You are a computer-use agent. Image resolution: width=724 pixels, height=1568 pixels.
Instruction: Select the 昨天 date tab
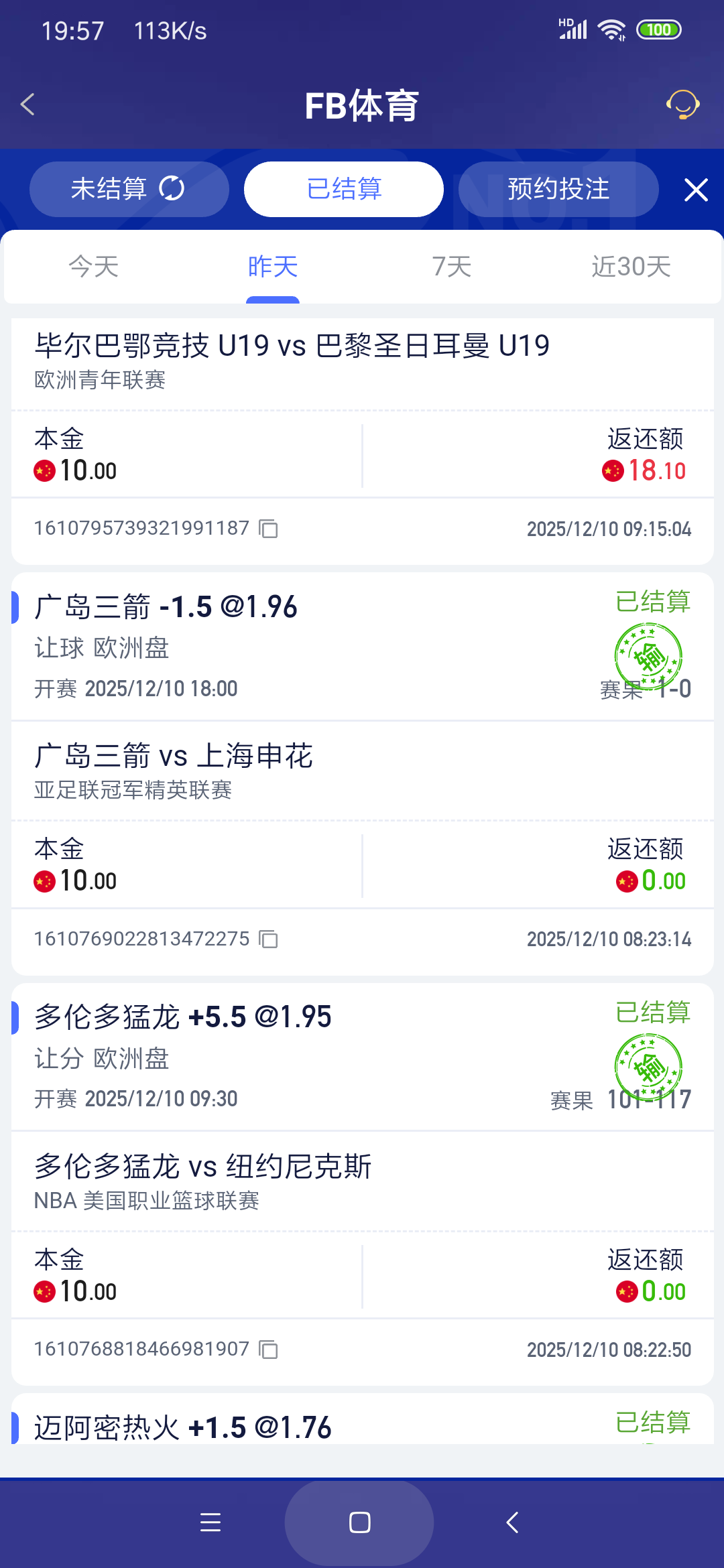click(272, 266)
